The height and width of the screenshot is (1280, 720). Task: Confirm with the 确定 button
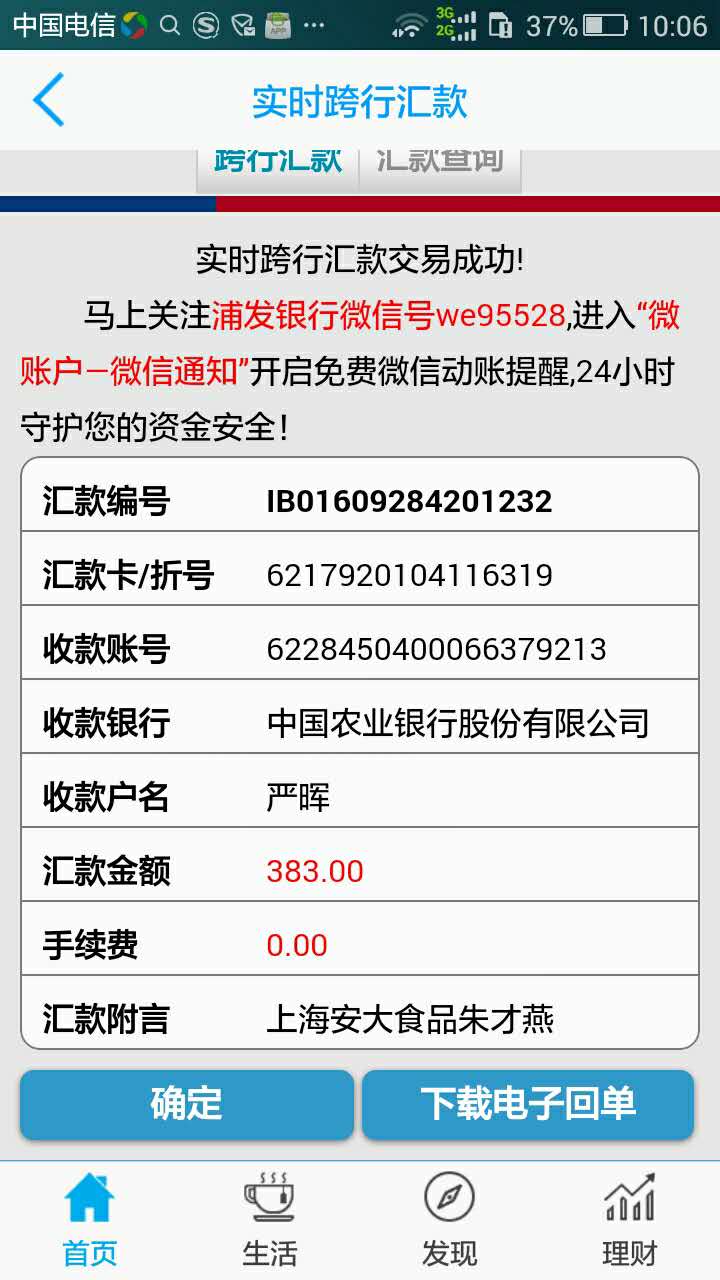[187, 1104]
